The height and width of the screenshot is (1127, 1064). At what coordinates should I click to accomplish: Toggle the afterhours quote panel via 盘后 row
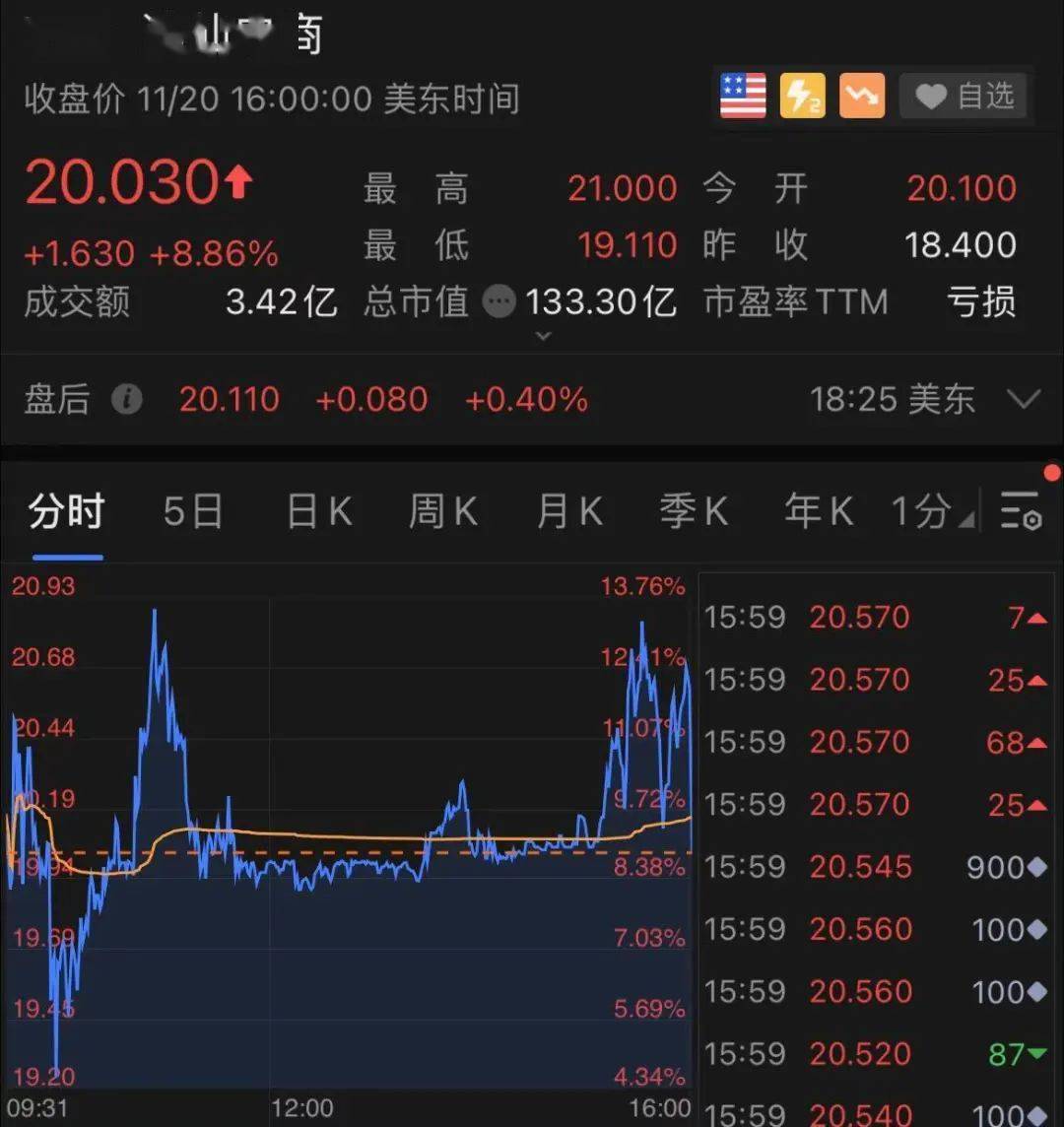coord(56,400)
